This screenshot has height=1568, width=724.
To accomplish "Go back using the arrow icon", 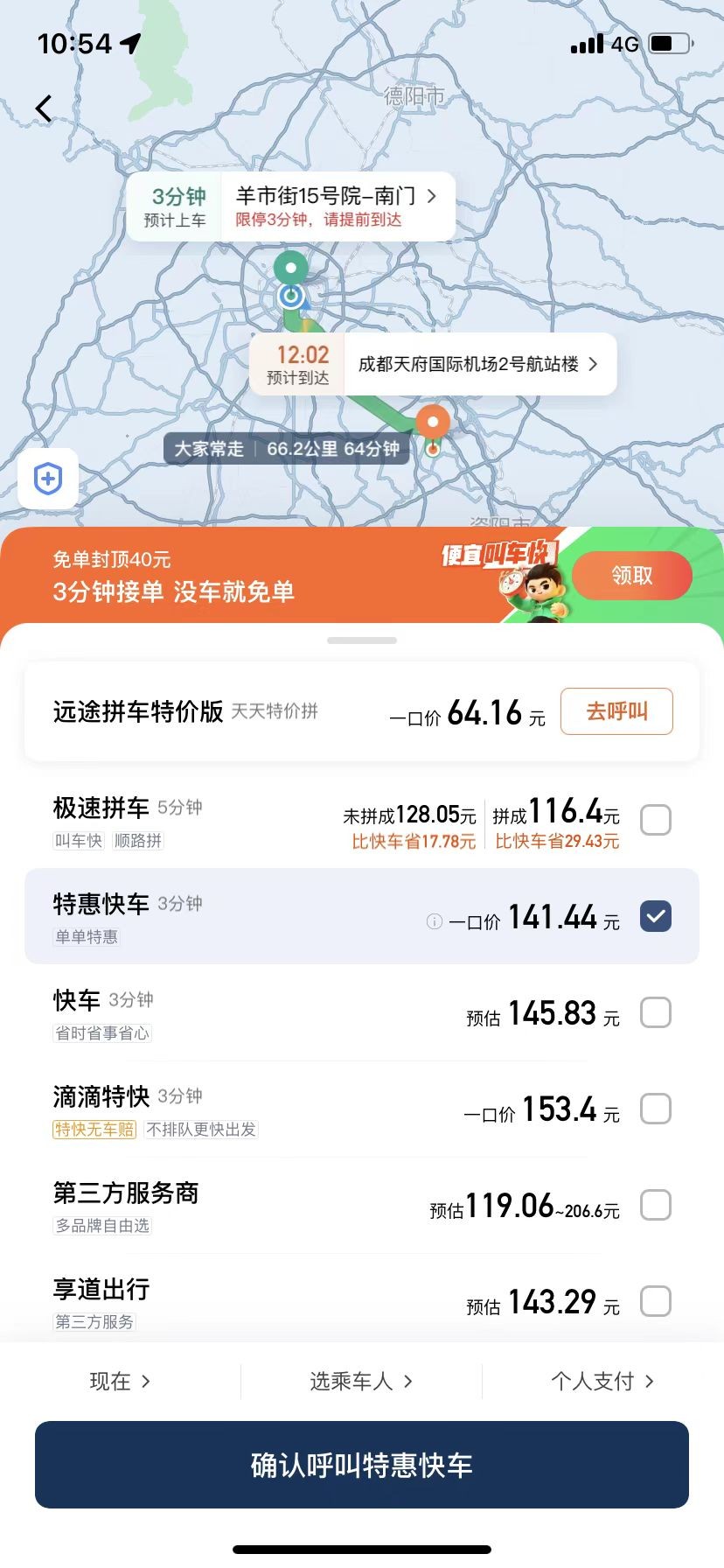I will click(x=44, y=108).
